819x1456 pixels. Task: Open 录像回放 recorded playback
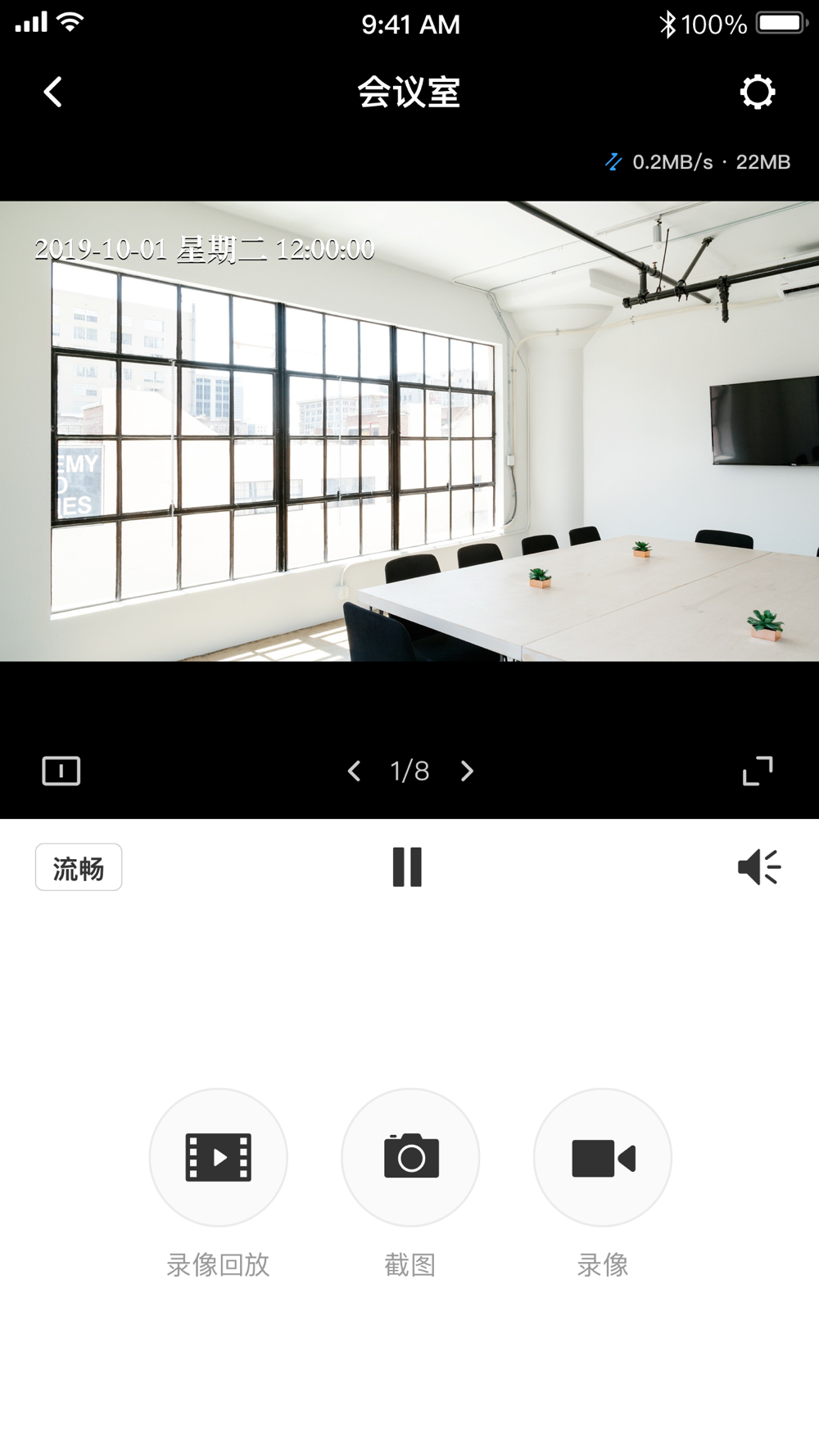click(219, 1157)
